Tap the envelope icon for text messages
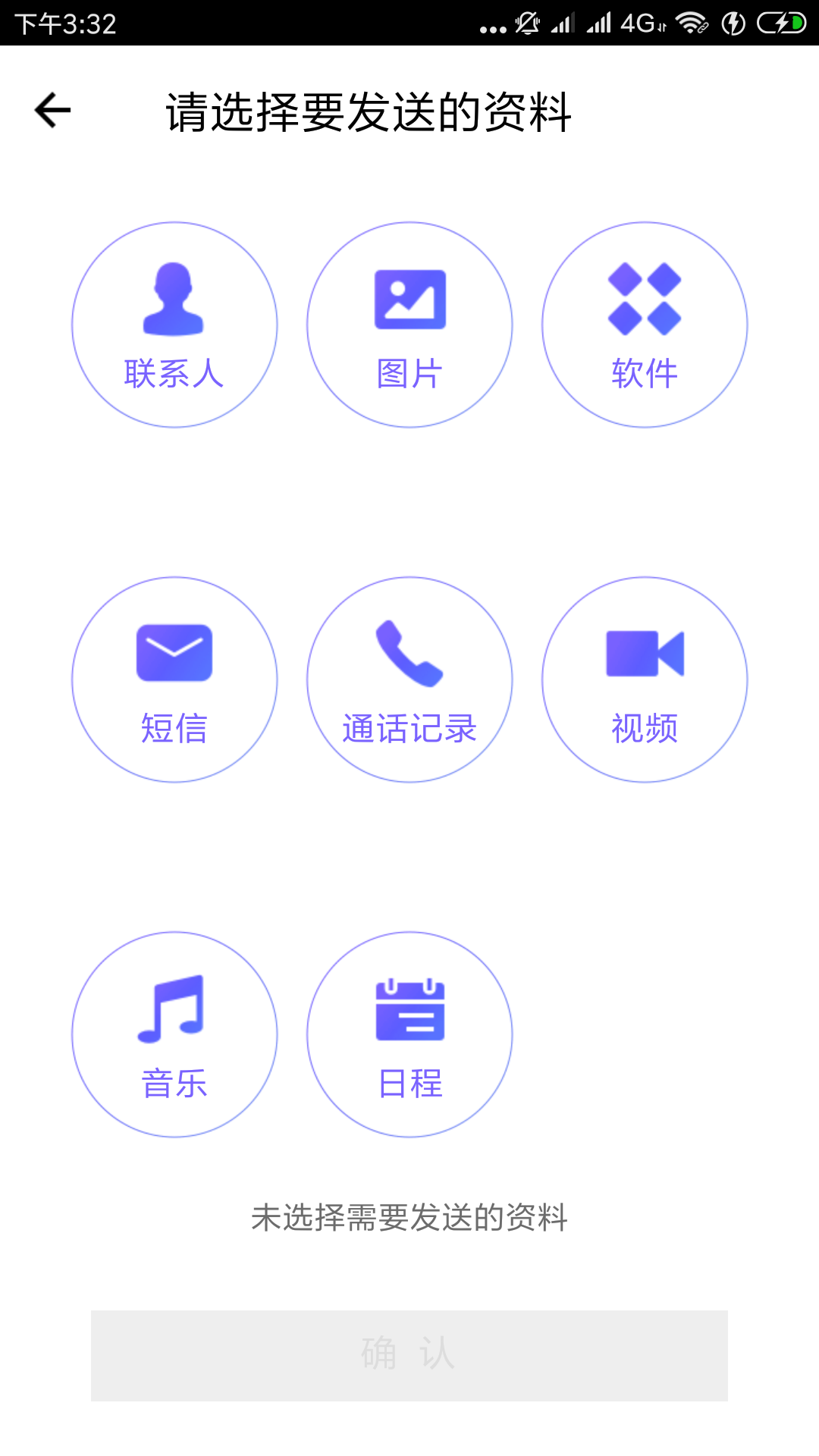 point(174,651)
